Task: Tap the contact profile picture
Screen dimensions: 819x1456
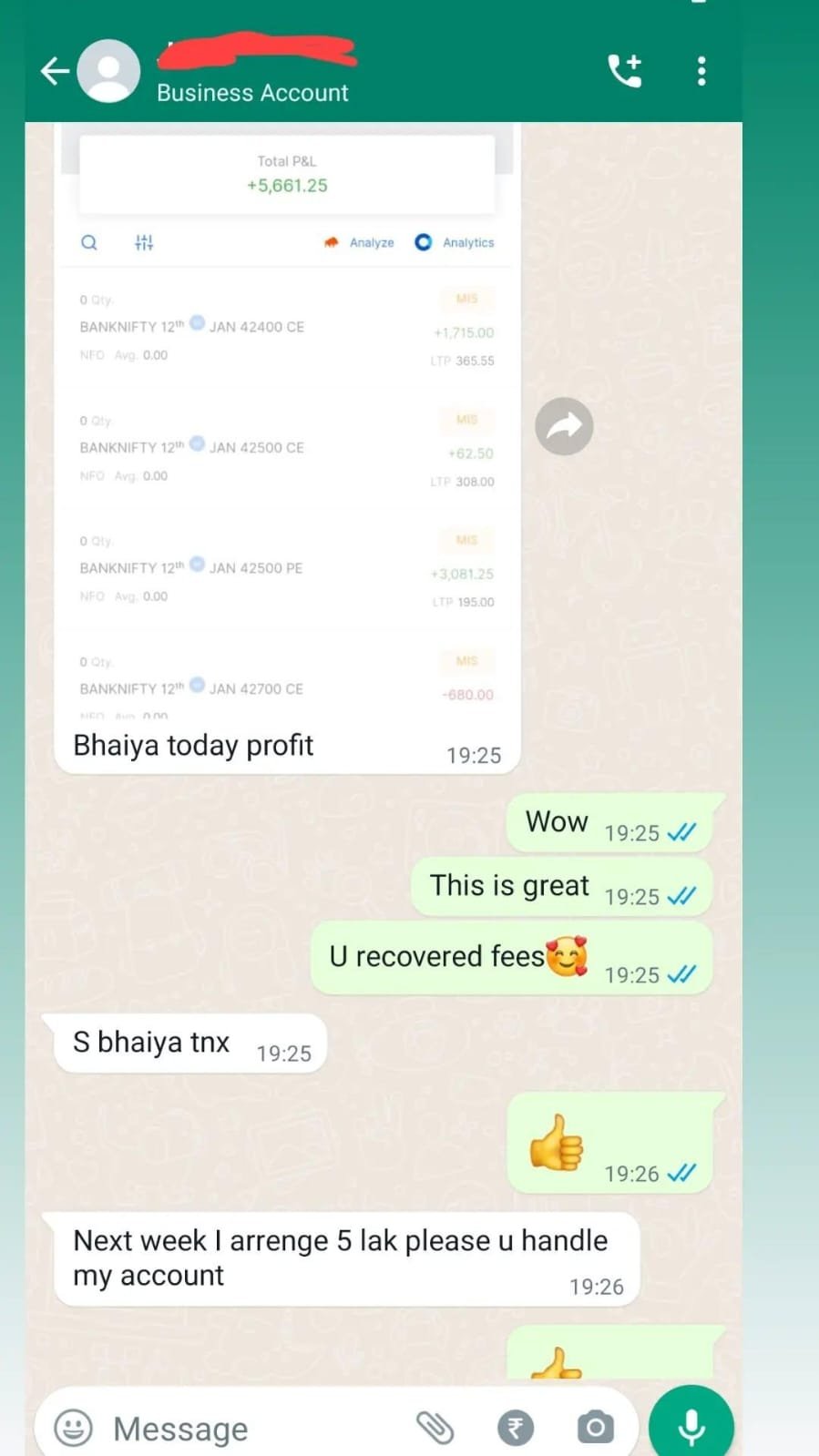Action: (x=109, y=69)
